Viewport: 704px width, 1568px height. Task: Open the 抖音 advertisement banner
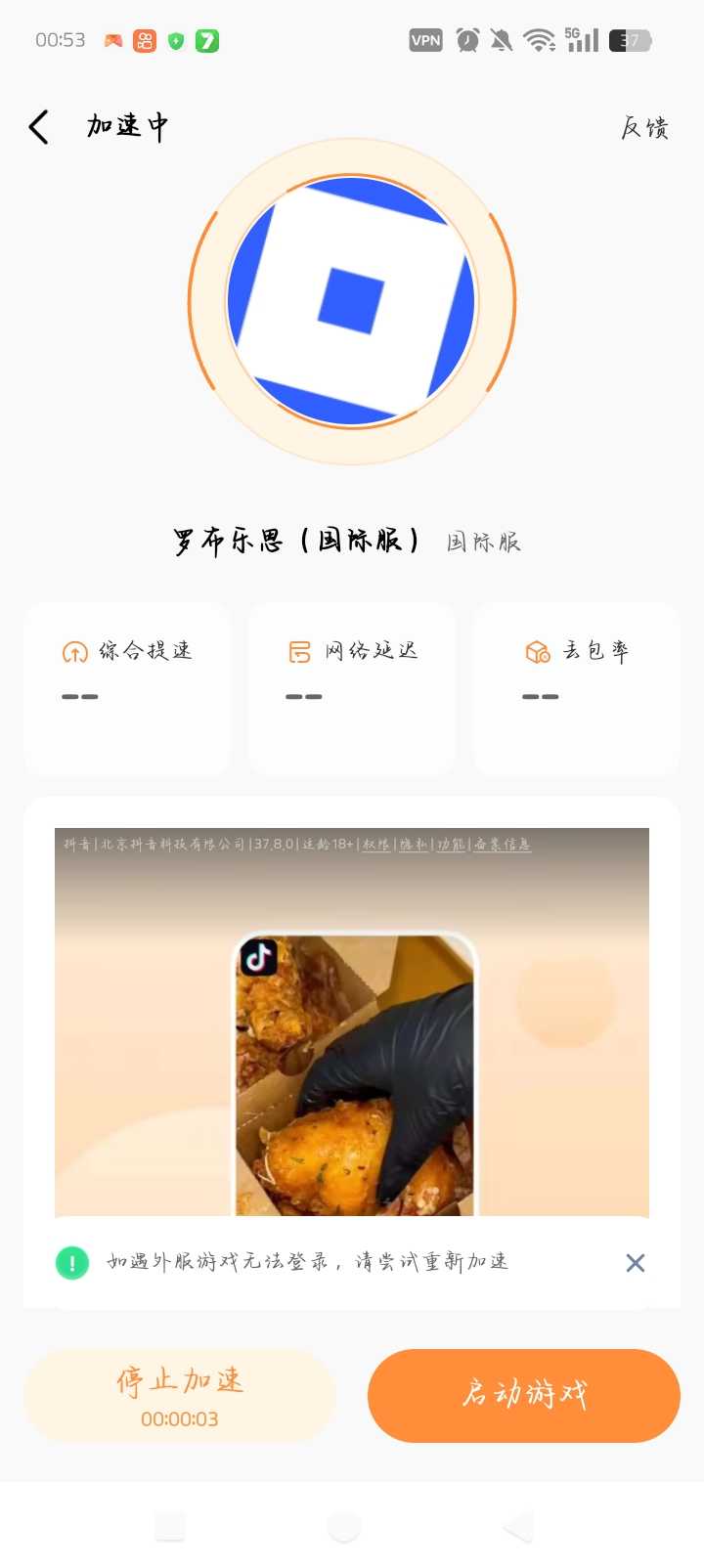point(352,1056)
